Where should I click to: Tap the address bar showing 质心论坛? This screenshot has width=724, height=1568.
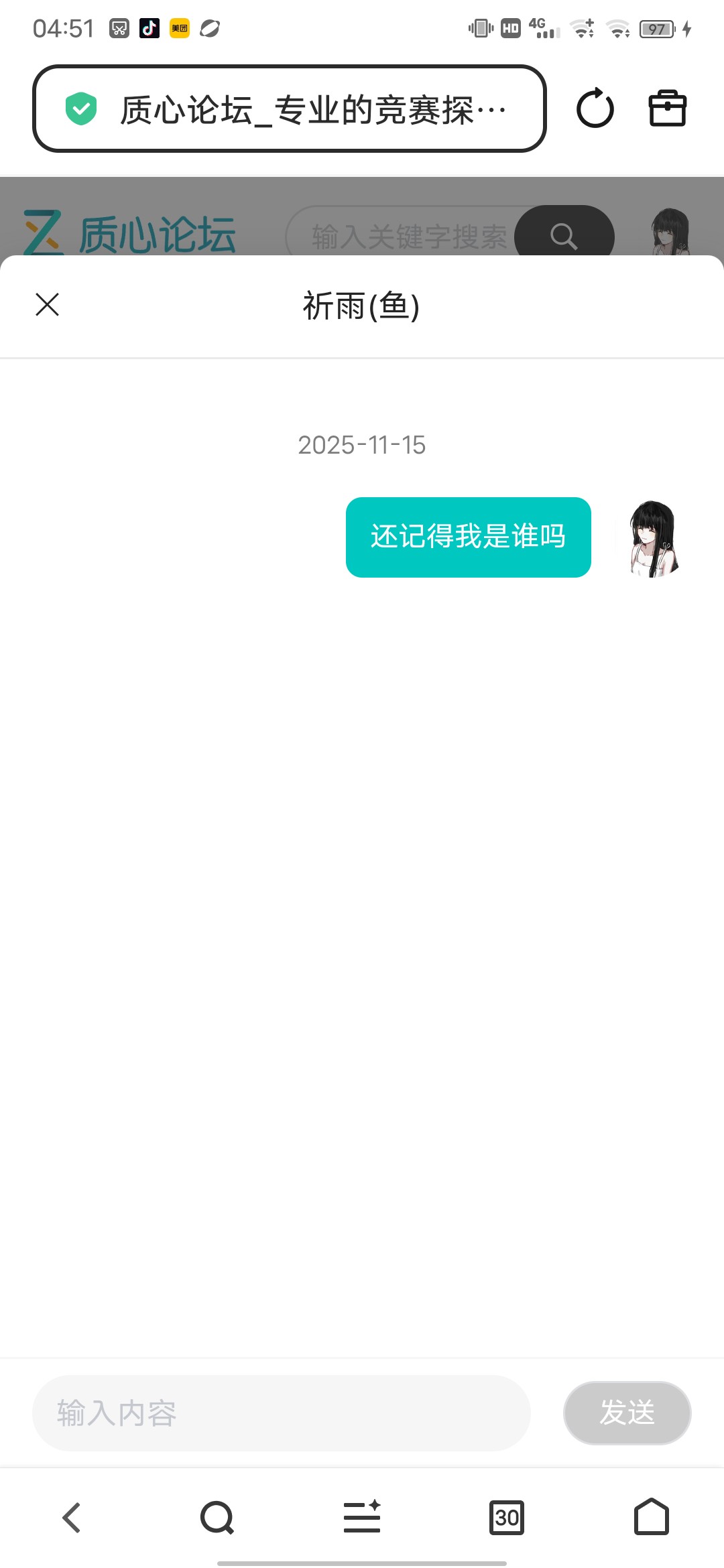[290, 109]
